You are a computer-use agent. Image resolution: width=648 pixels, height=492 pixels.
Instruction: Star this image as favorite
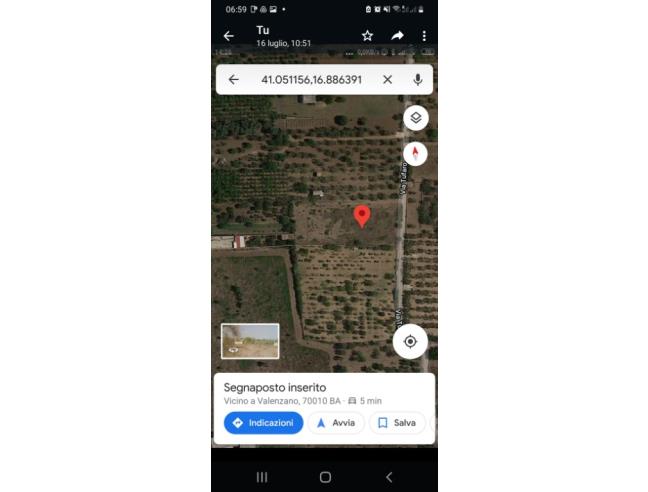(x=367, y=36)
